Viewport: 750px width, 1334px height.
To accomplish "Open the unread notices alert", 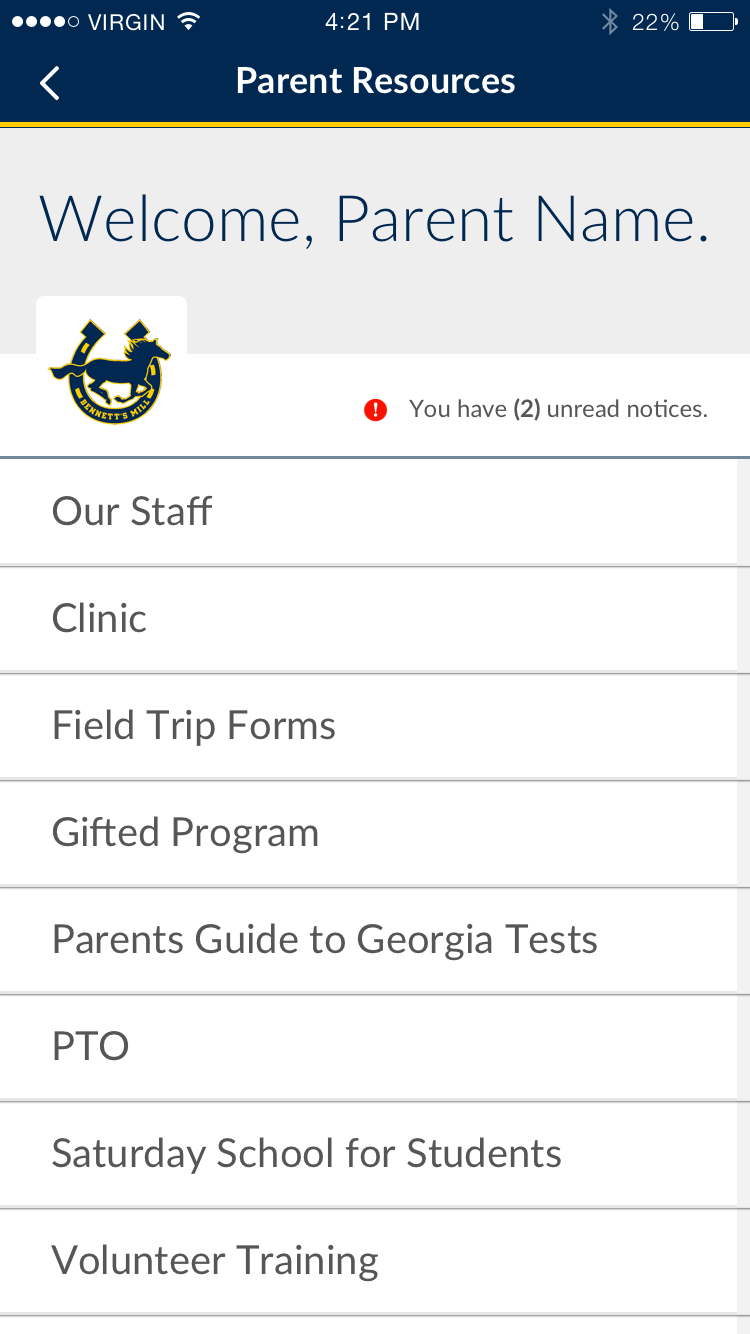I will coord(536,409).
